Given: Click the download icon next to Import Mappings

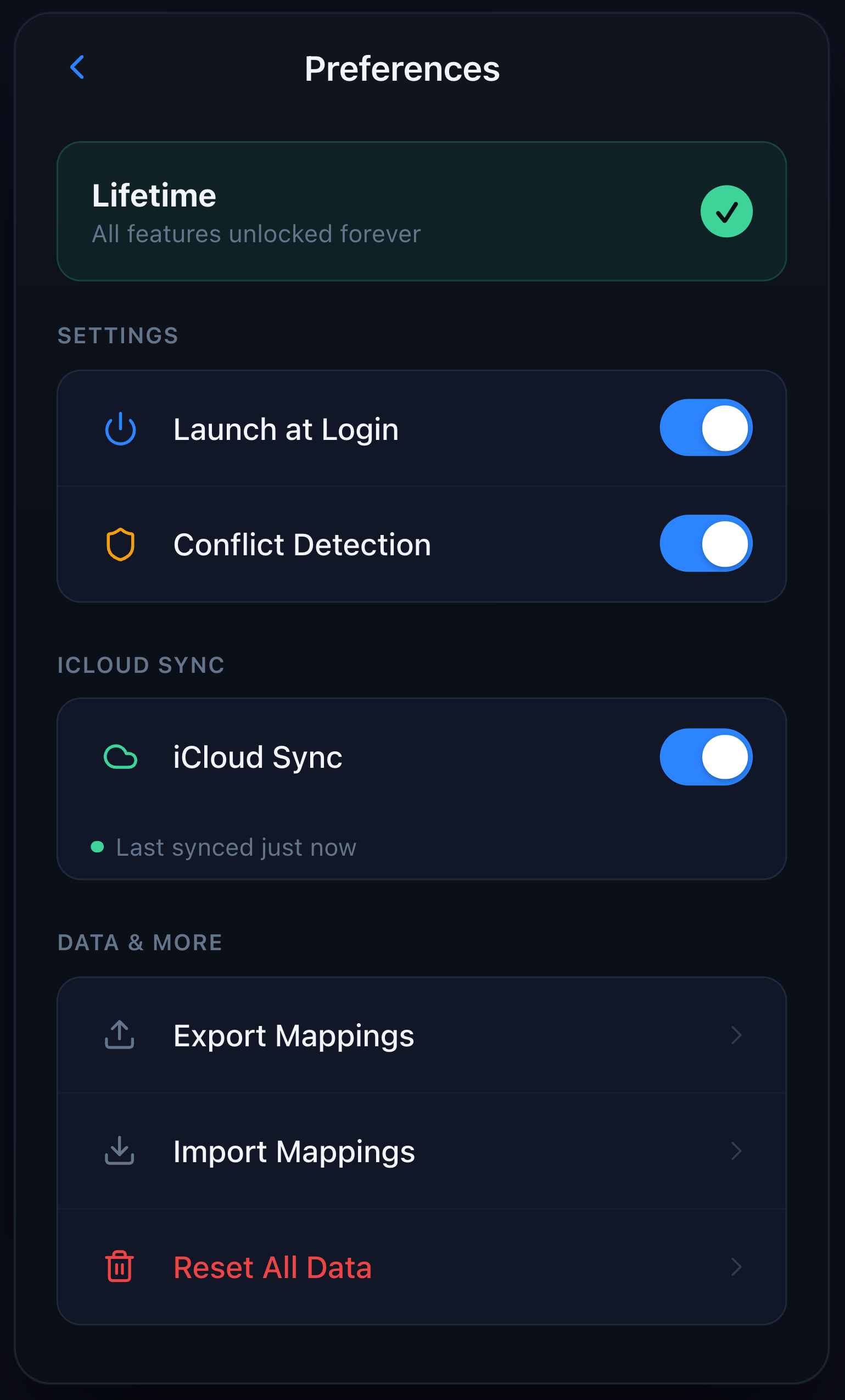Looking at the screenshot, I should click(x=119, y=1151).
